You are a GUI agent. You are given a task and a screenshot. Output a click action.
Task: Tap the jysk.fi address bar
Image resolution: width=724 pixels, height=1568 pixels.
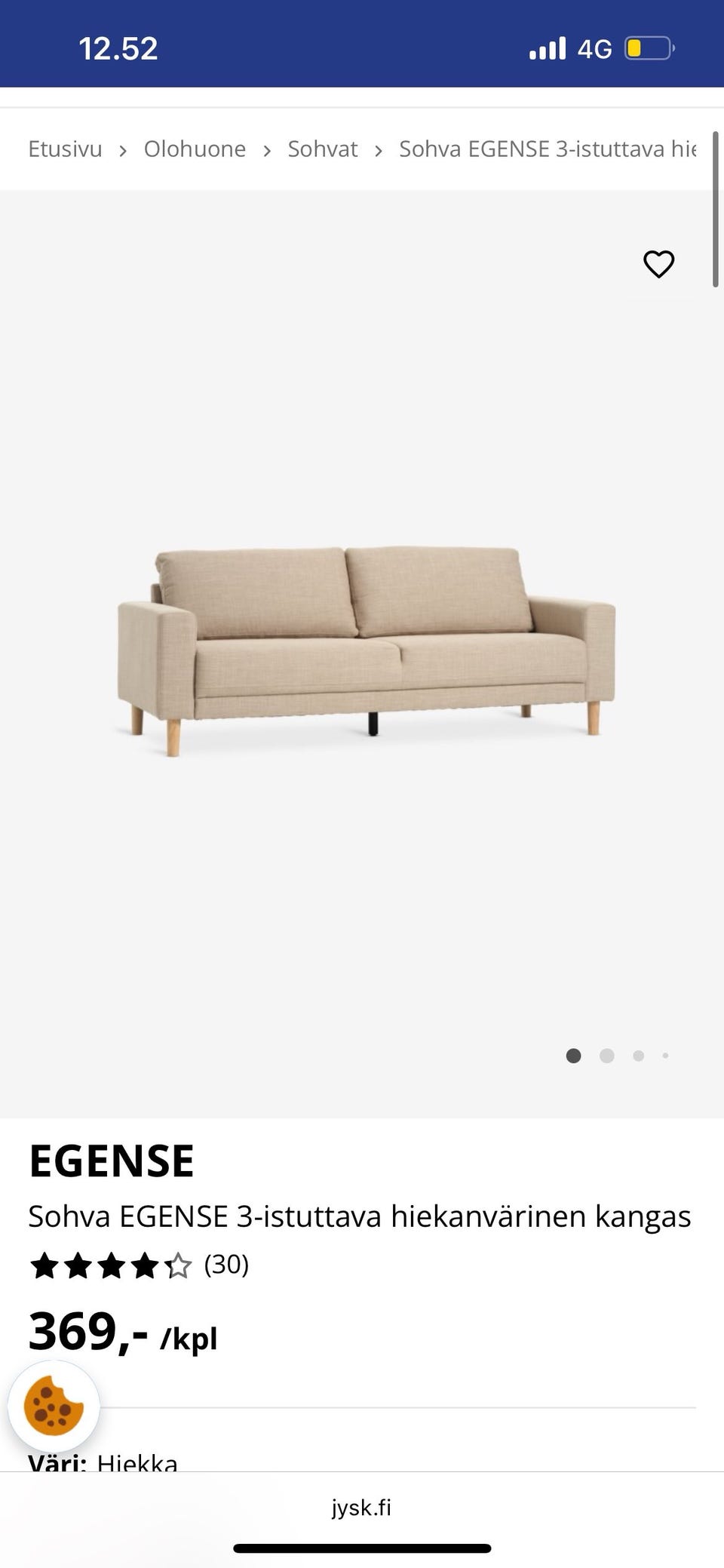click(x=361, y=1508)
